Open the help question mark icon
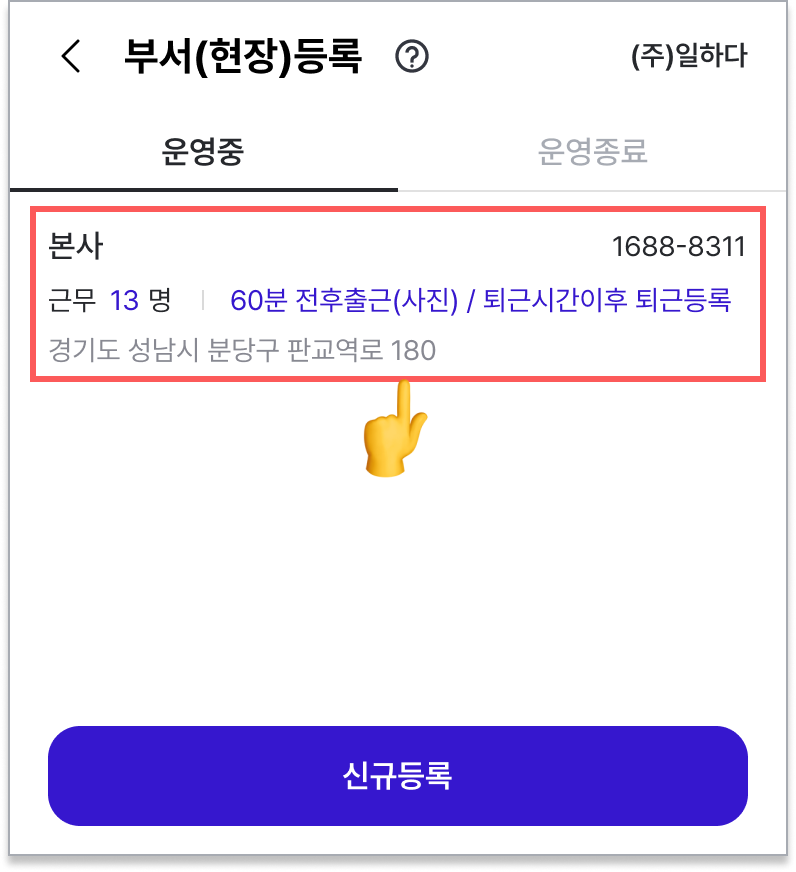 pyautogui.click(x=412, y=57)
